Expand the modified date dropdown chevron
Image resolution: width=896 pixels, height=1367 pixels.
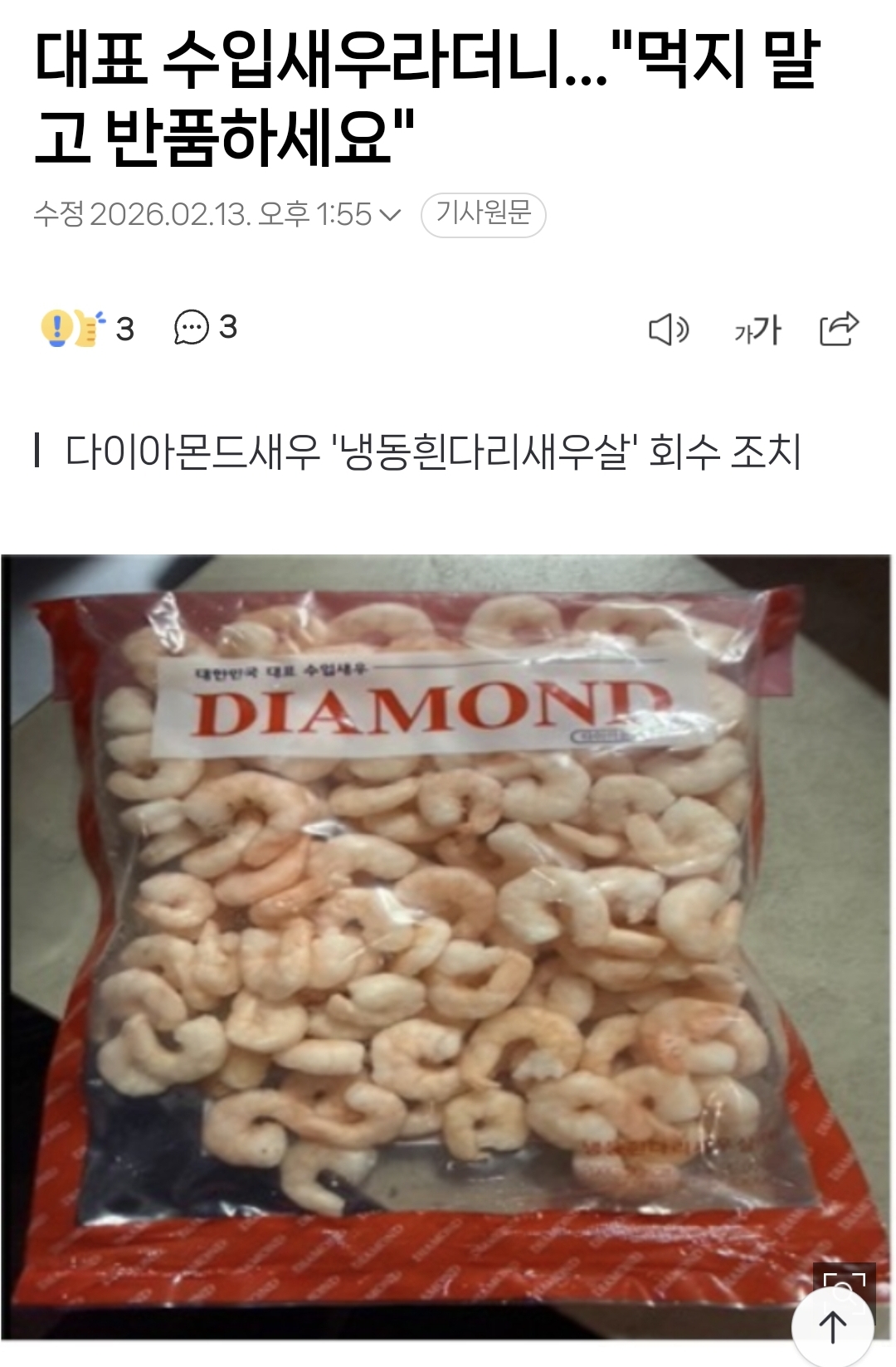389,215
